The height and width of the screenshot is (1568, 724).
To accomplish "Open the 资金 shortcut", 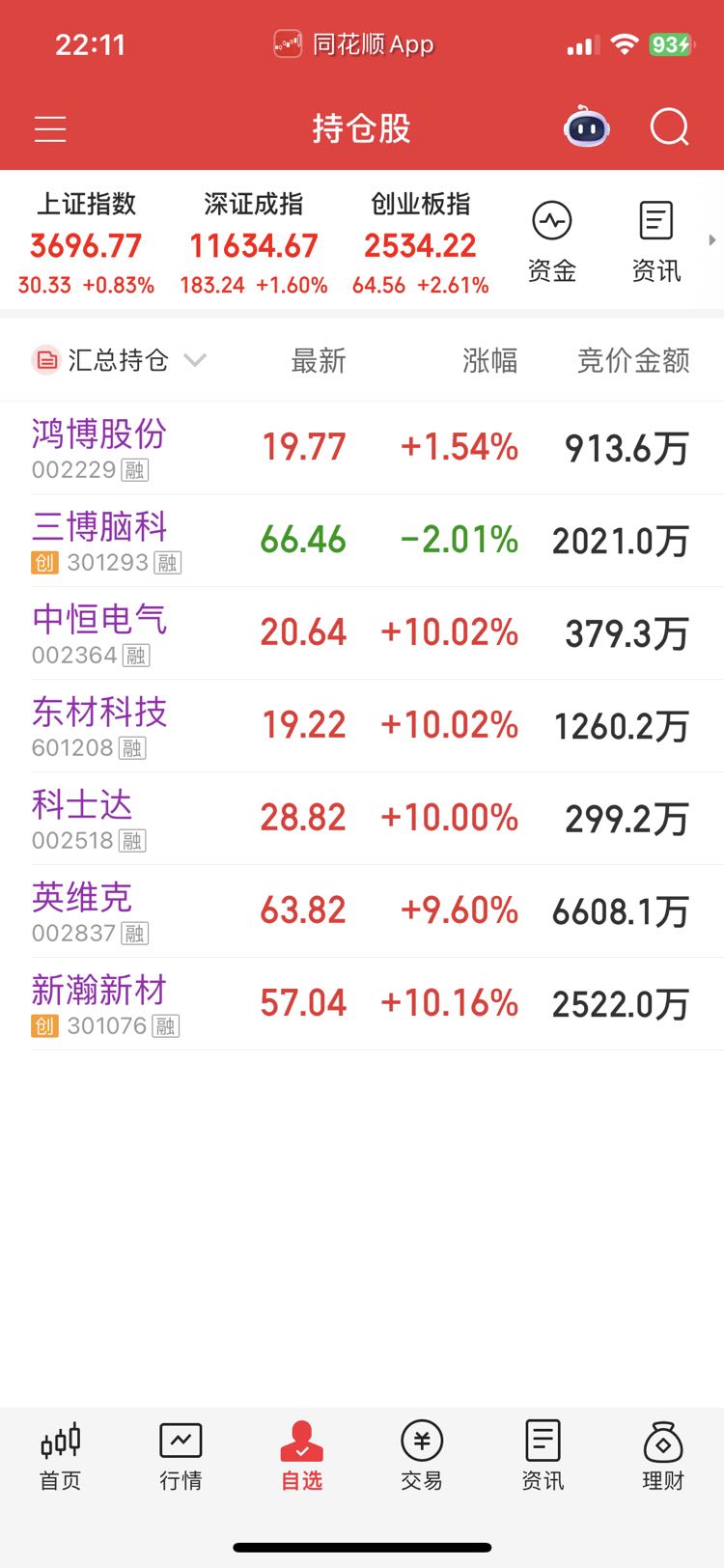I will click(552, 242).
